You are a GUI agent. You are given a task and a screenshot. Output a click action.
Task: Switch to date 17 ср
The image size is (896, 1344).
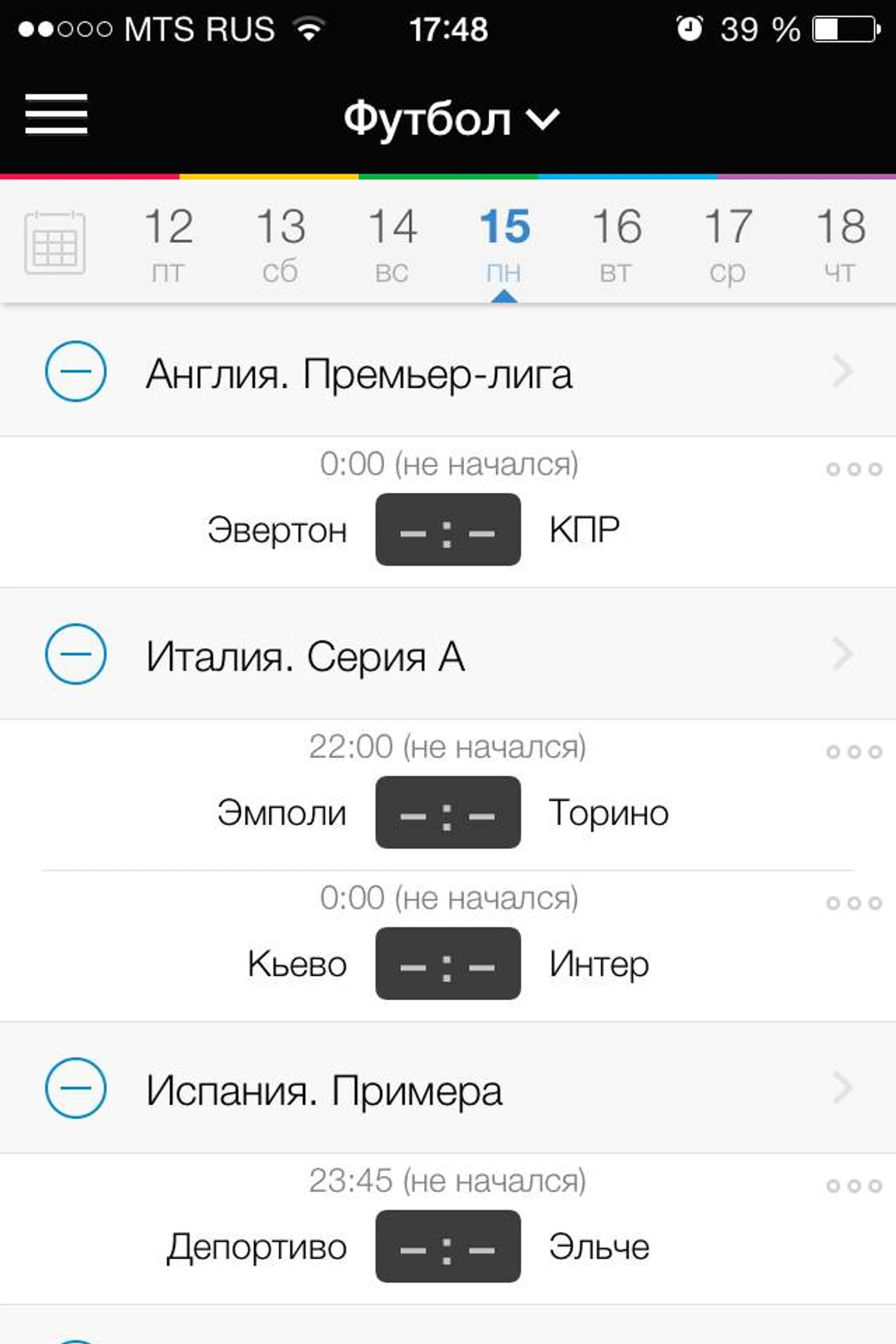(x=728, y=244)
